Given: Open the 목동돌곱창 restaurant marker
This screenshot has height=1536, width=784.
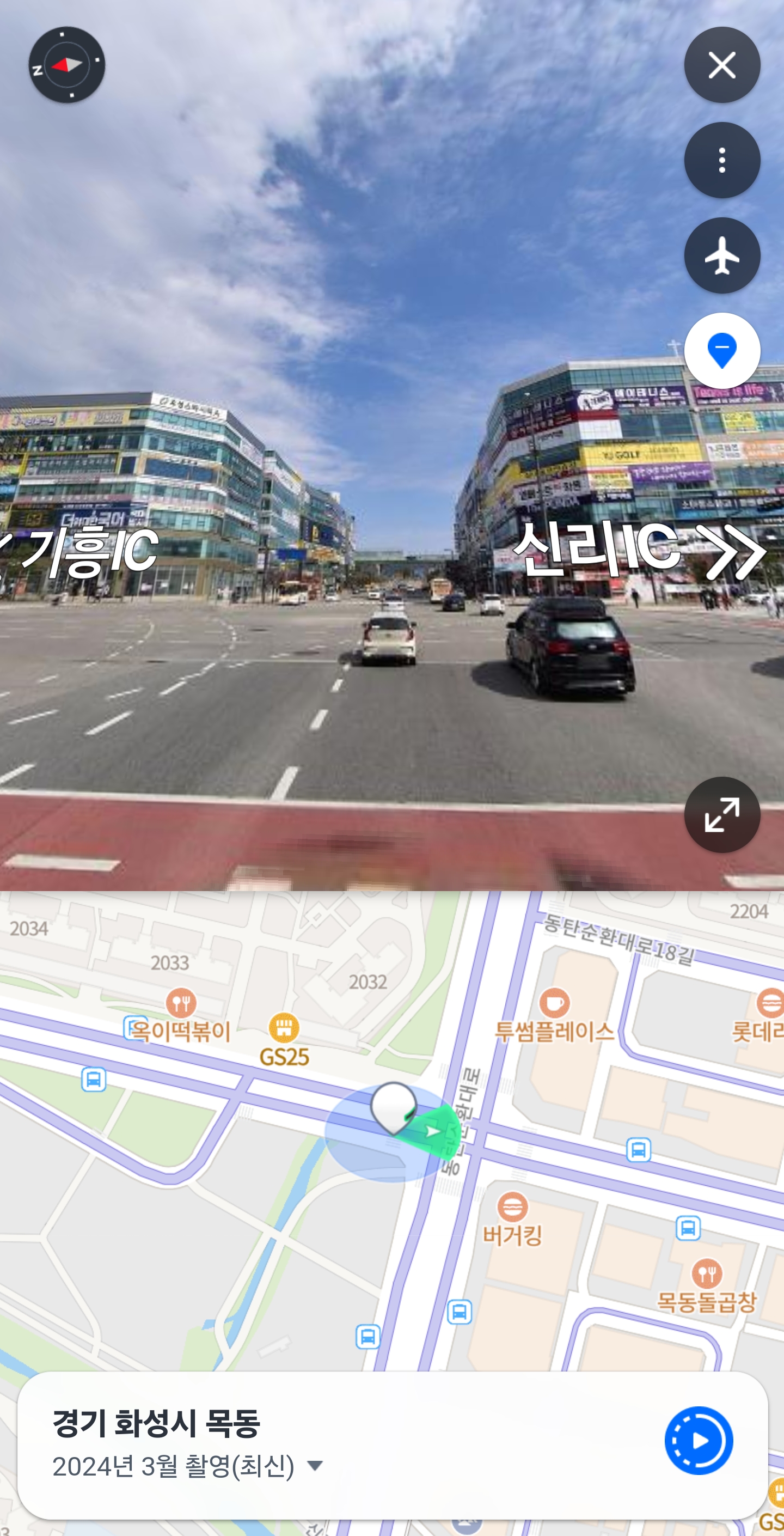Looking at the screenshot, I should (x=707, y=1273).
